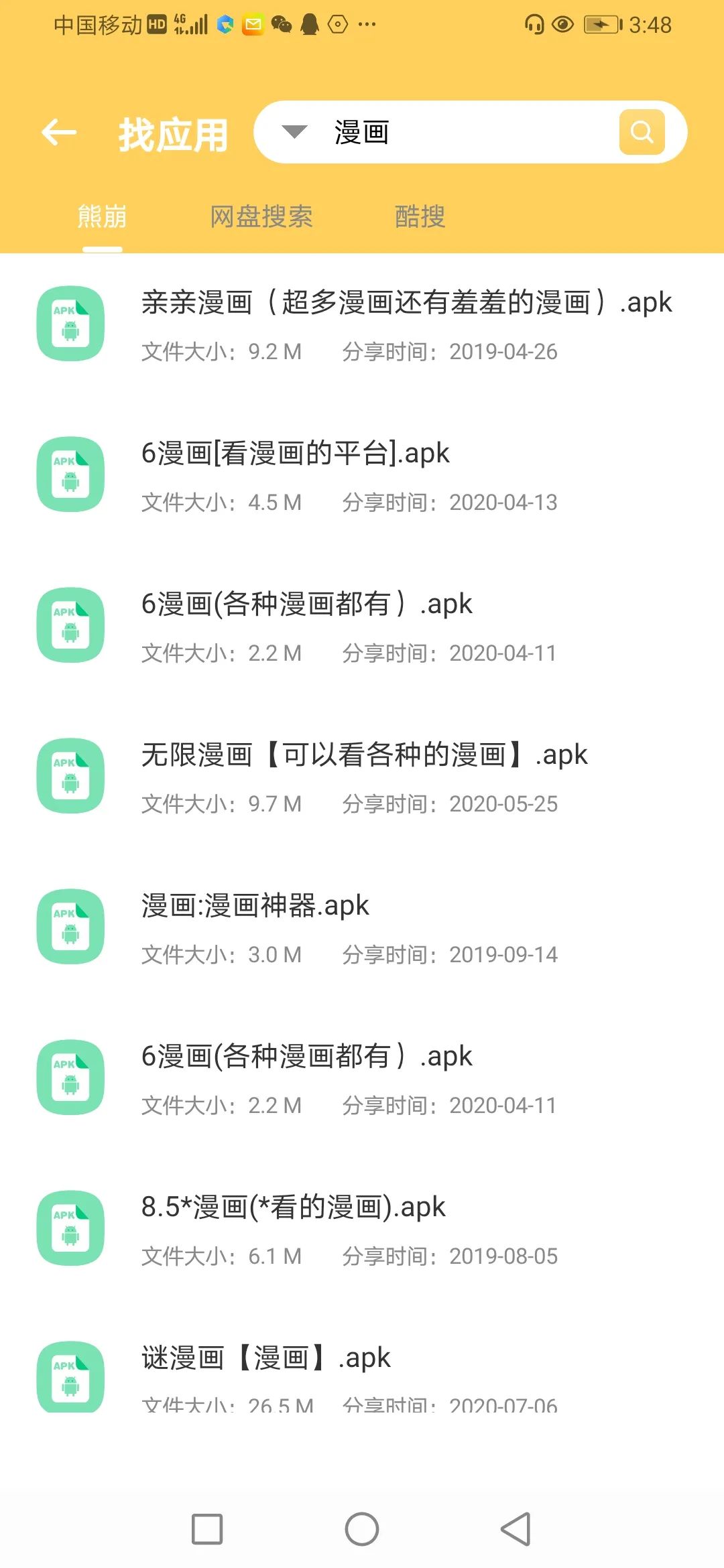The width and height of the screenshot is (724, 1568).
Task: Click the back arrow next to 找应用
Action: pyautogui.click(x=59, y=131)
